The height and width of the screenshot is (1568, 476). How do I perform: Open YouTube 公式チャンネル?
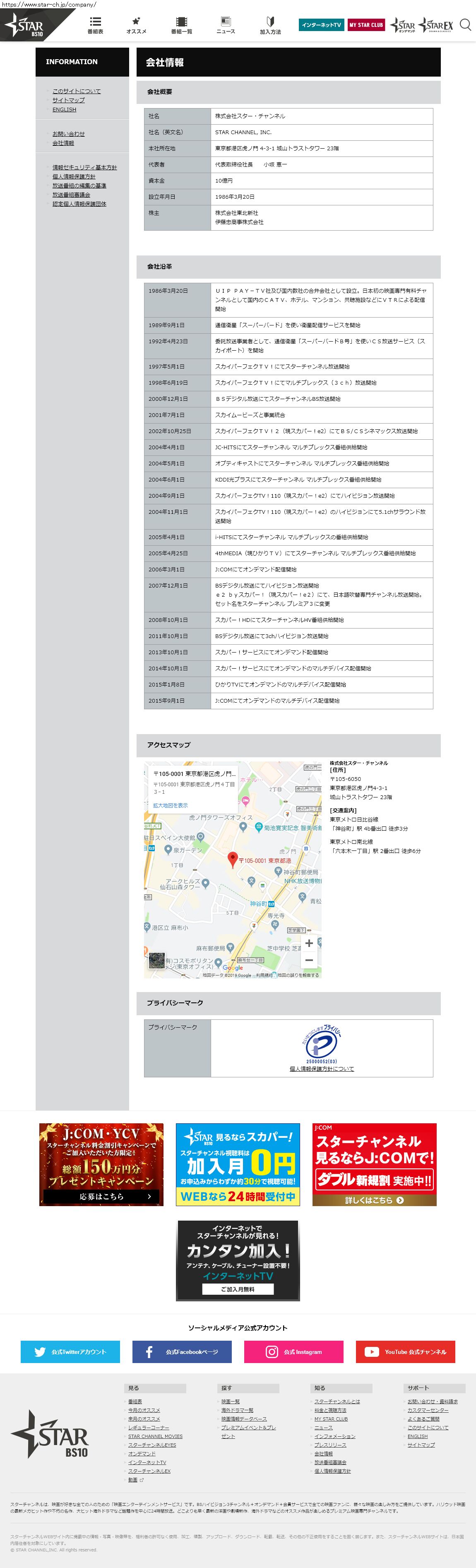(405, 1351)
